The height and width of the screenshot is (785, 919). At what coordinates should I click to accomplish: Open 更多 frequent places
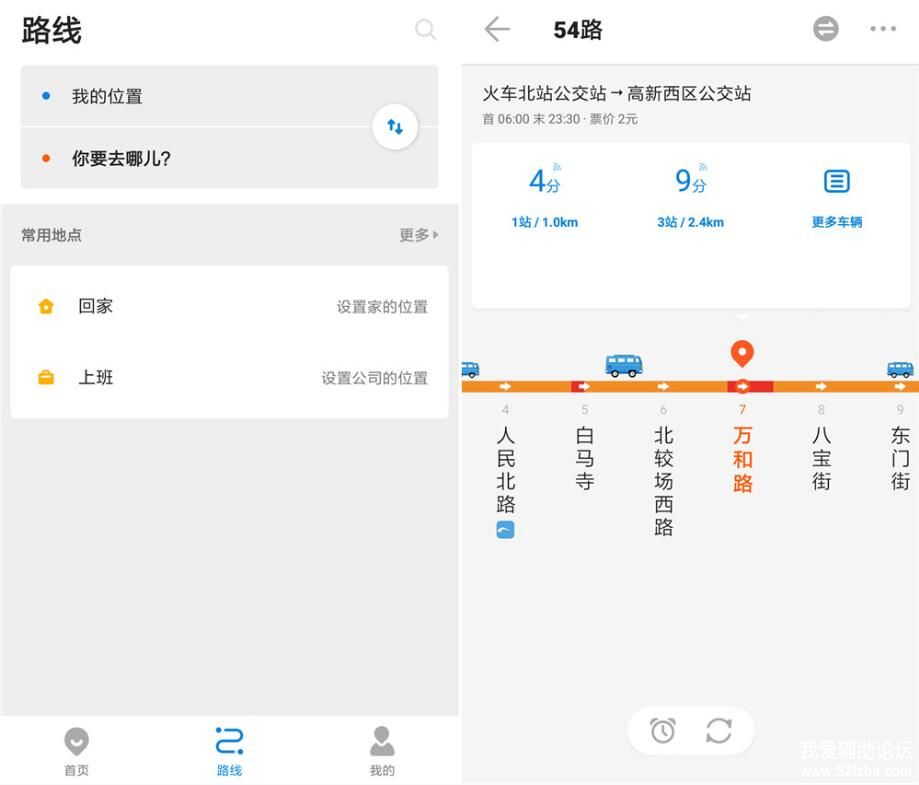(418, 235)
